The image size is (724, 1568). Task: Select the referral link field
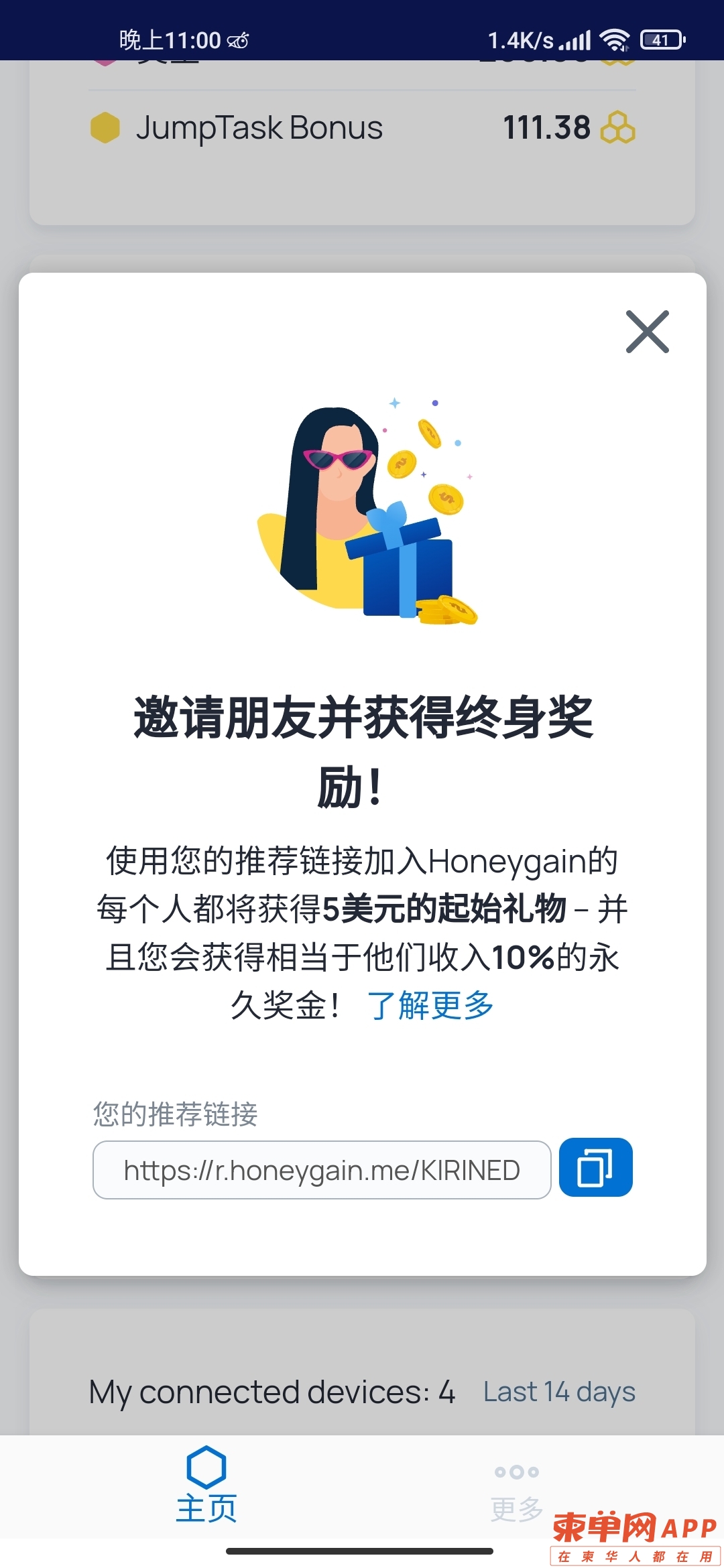[x=322, y=1170]
